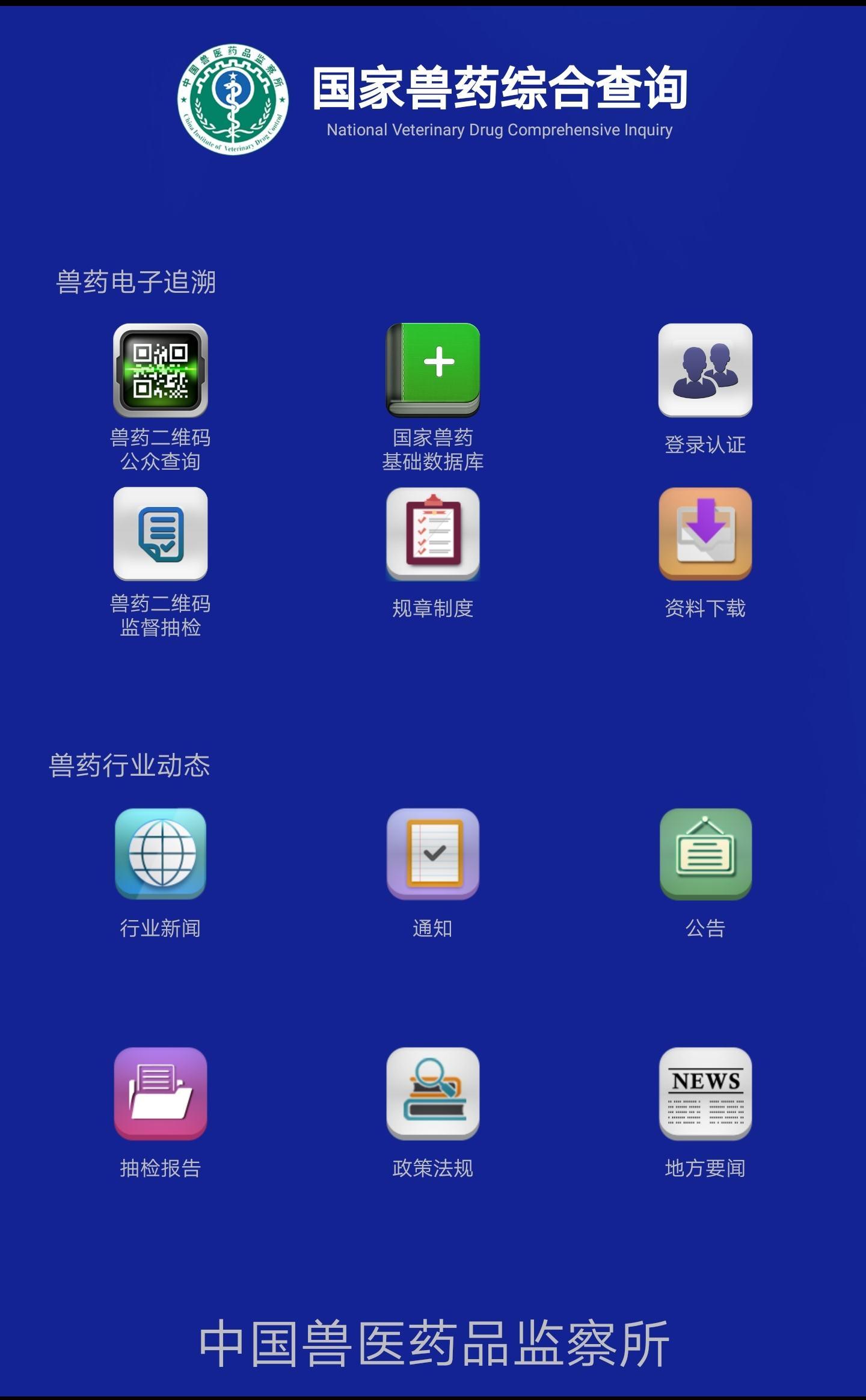
Task: View 规章制度 section
Action: pyautogui.click(x=433, y=534)
